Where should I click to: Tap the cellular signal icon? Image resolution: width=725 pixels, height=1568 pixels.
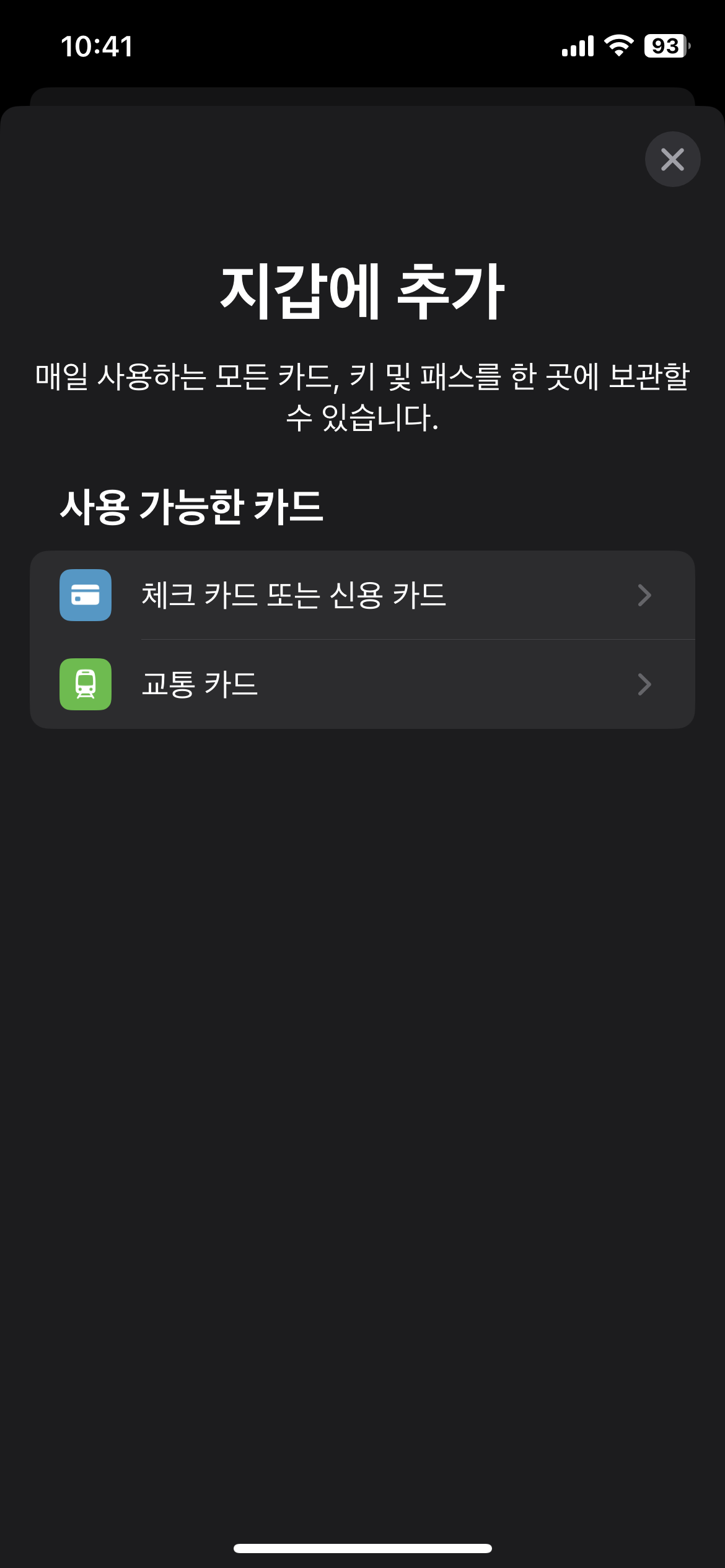click(x=577, y=45)
